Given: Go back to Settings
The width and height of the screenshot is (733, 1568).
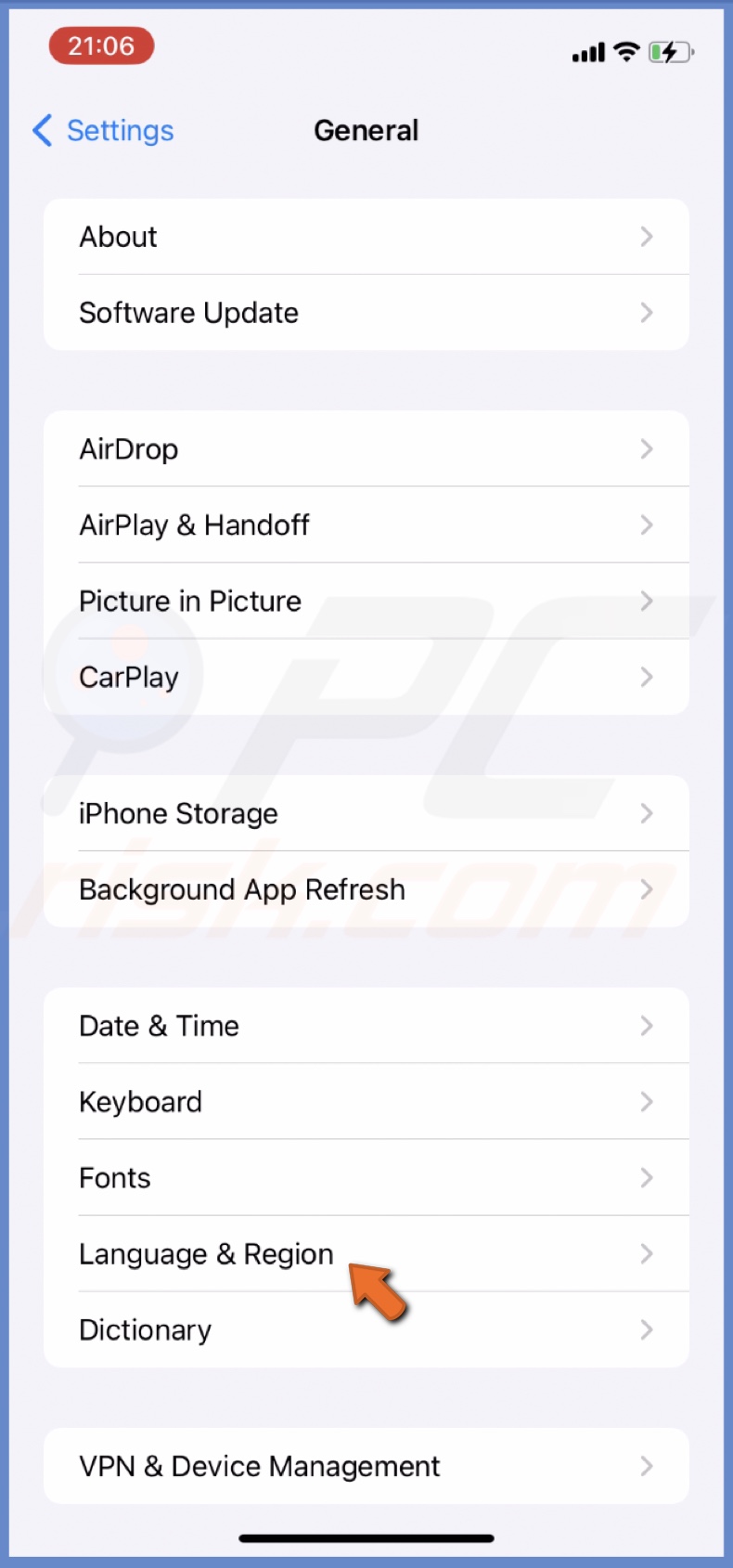Looking at the screenshot, I should coord(104,131).
